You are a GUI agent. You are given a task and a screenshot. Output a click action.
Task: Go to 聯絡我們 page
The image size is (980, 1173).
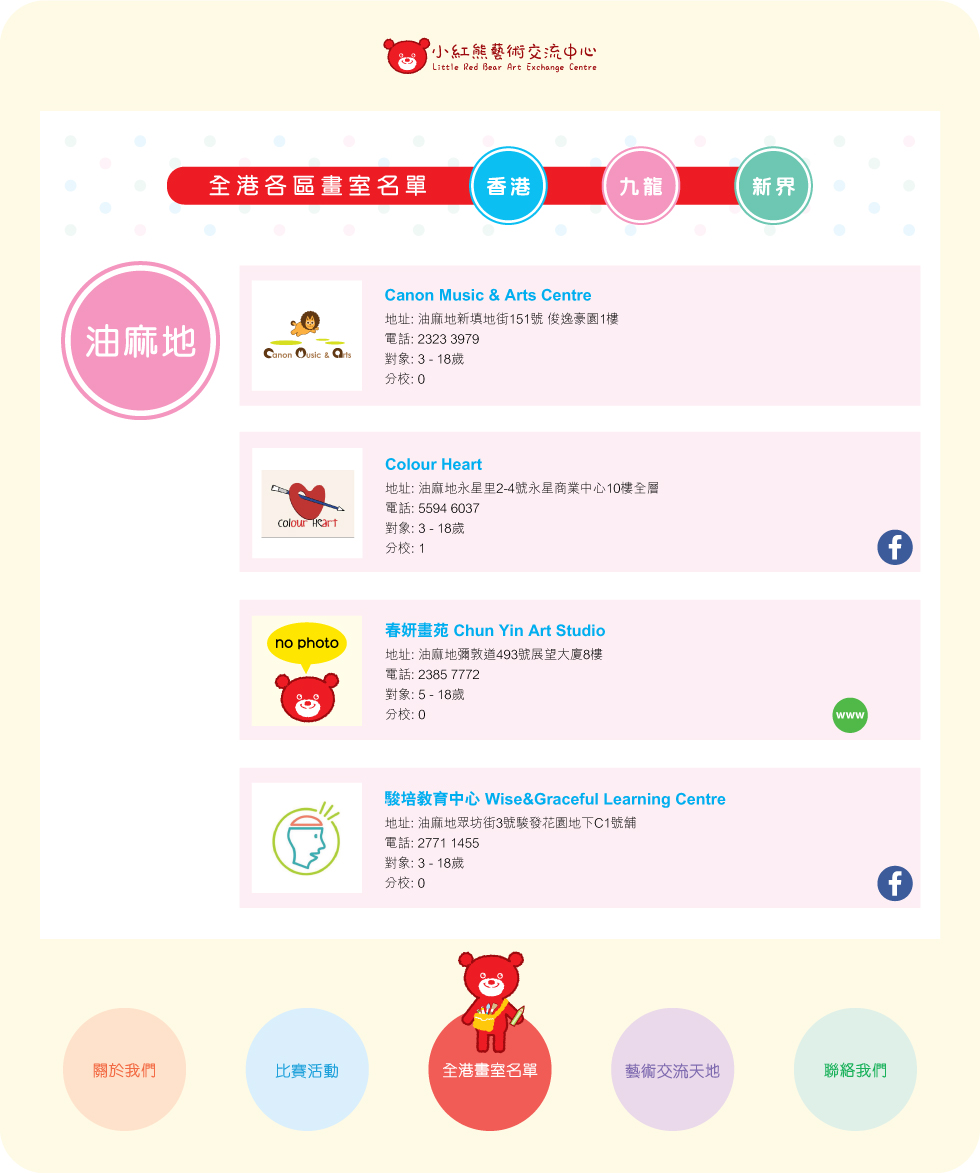(855, 1070)
